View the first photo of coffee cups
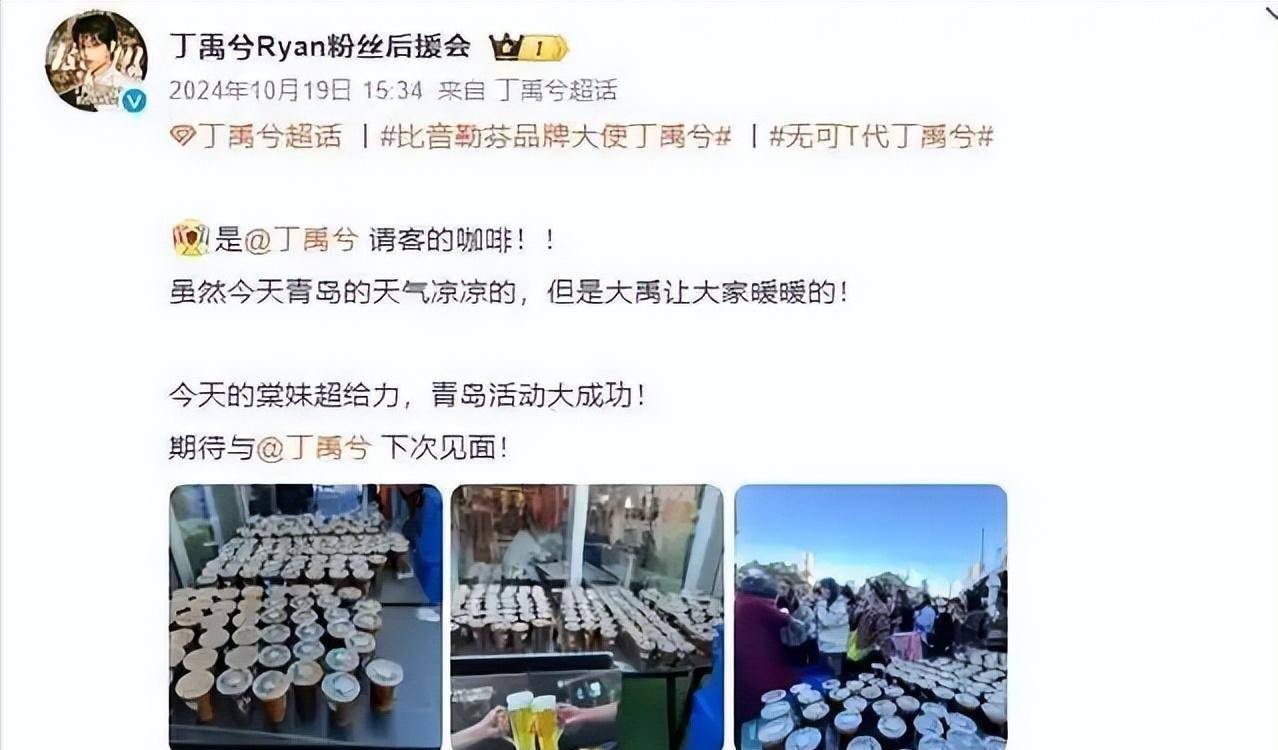1278x750 pixels. (305, 616)
